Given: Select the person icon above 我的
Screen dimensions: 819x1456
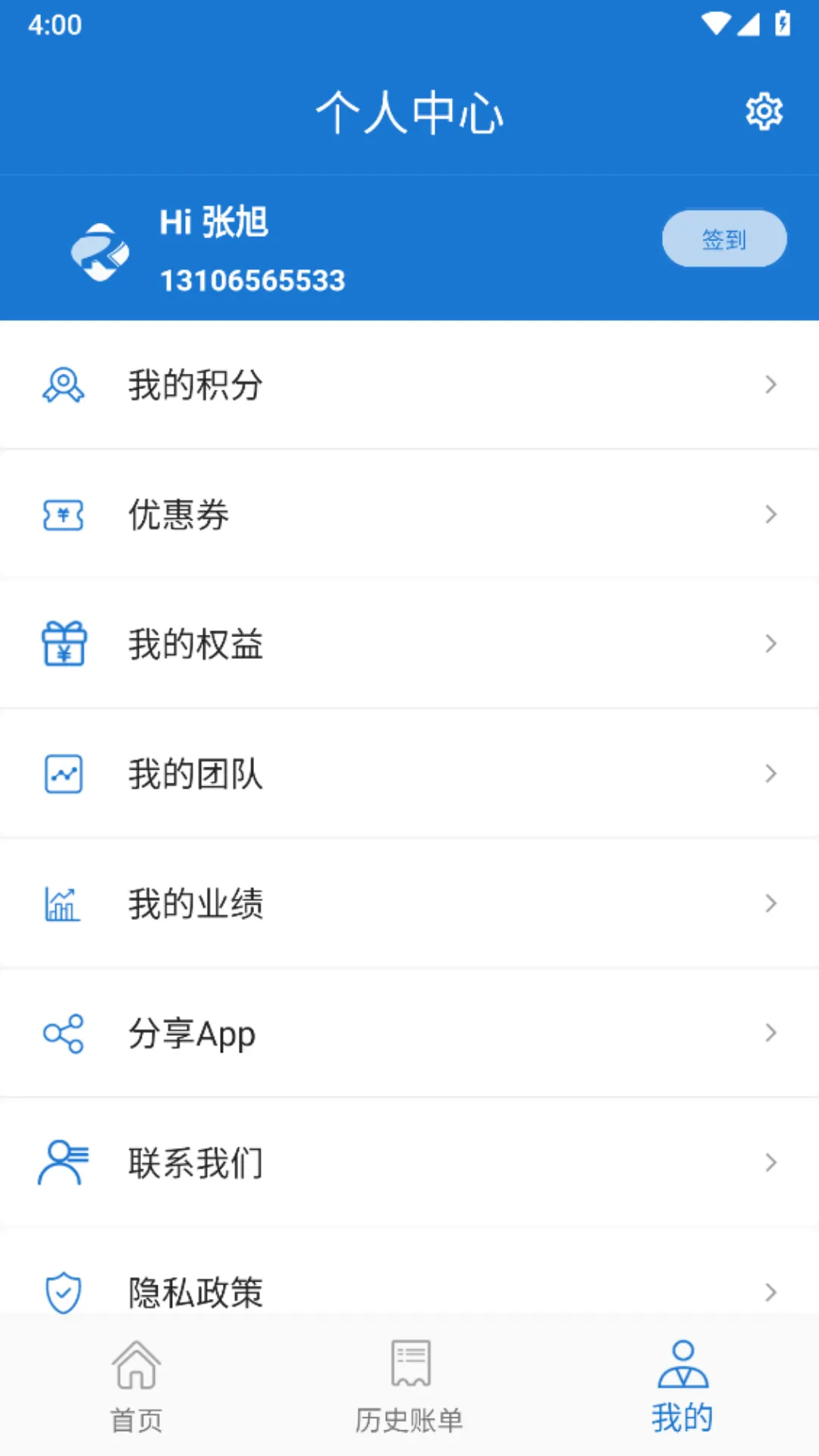Looking at the screenshot, I should pos(682,1365).
